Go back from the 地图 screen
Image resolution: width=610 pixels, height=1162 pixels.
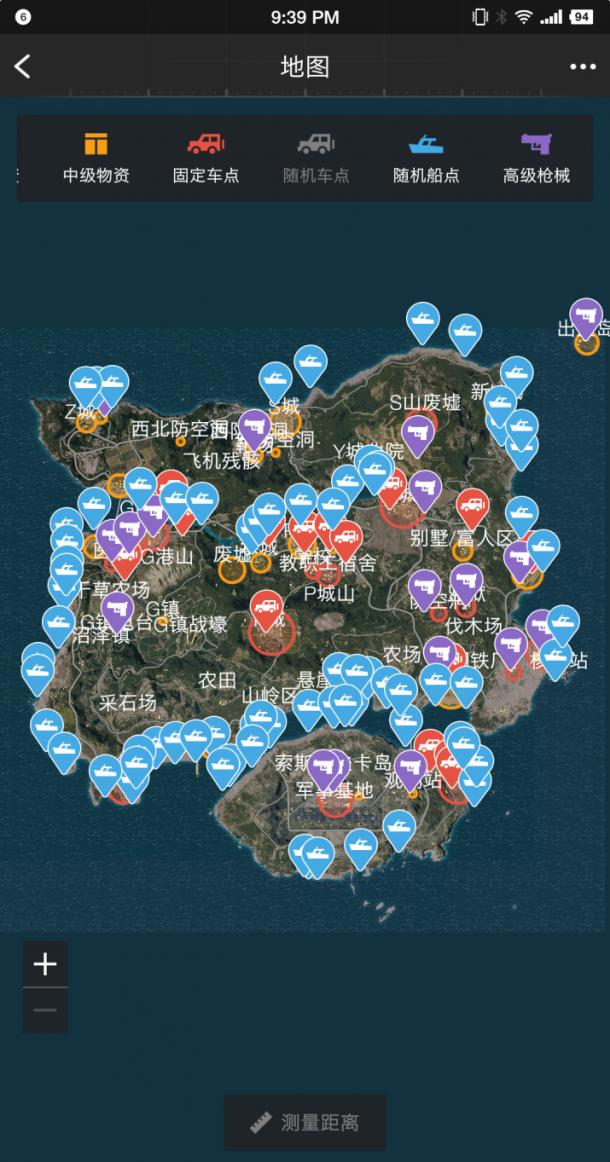[x=23, y=67]
